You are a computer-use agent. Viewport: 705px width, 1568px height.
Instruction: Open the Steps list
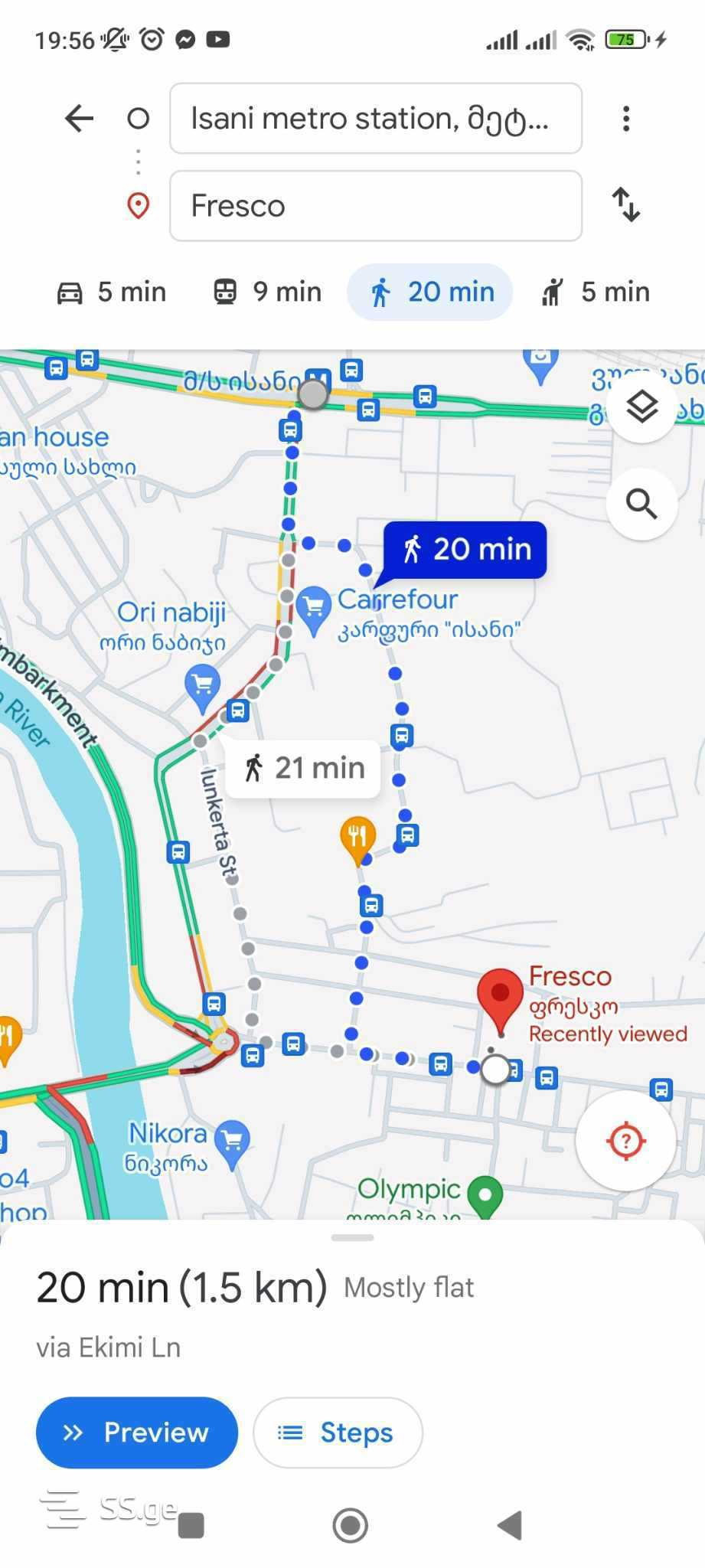pos(338,1432)
